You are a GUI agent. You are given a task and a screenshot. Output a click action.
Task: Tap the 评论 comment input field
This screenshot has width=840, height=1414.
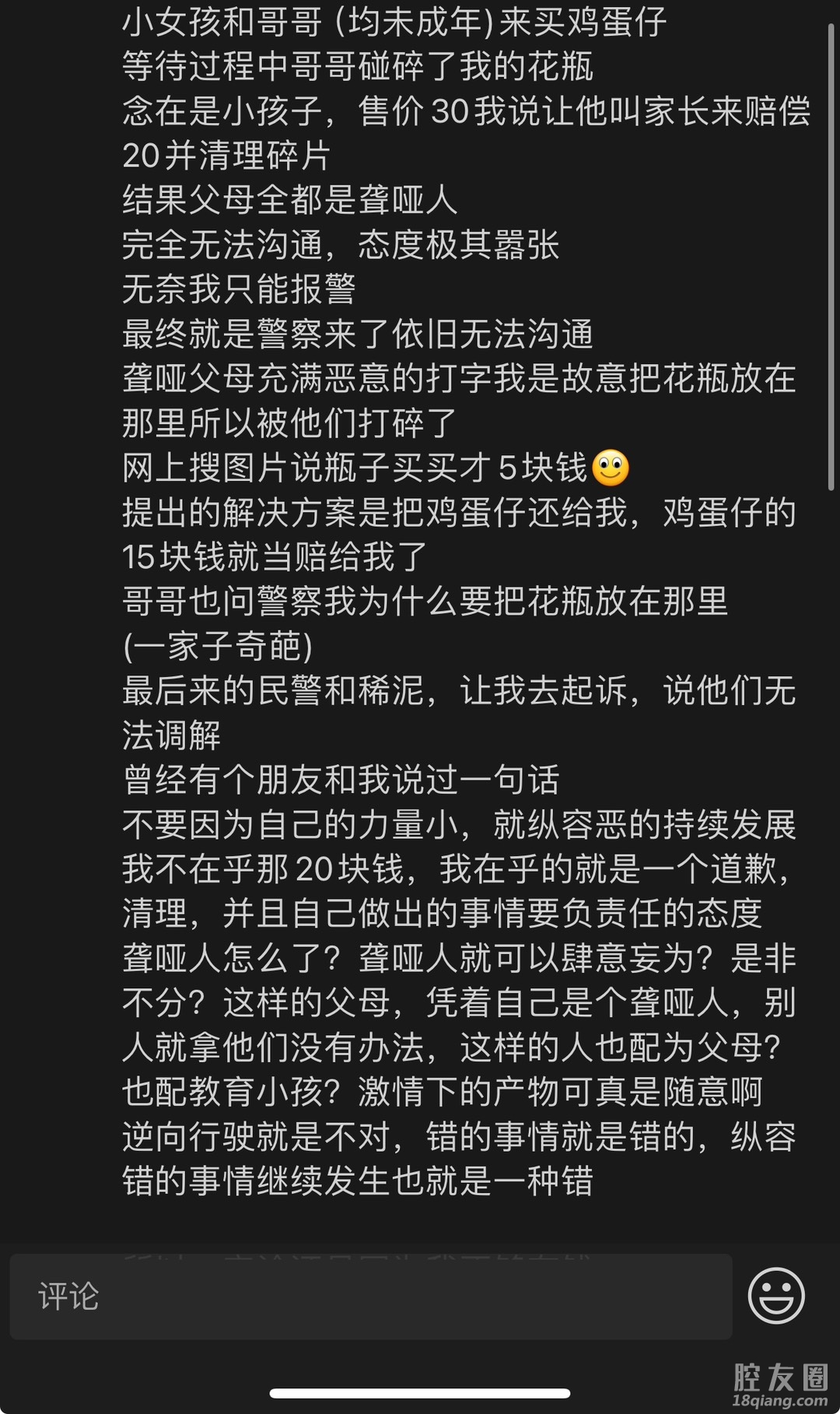tap(370, 1296)
